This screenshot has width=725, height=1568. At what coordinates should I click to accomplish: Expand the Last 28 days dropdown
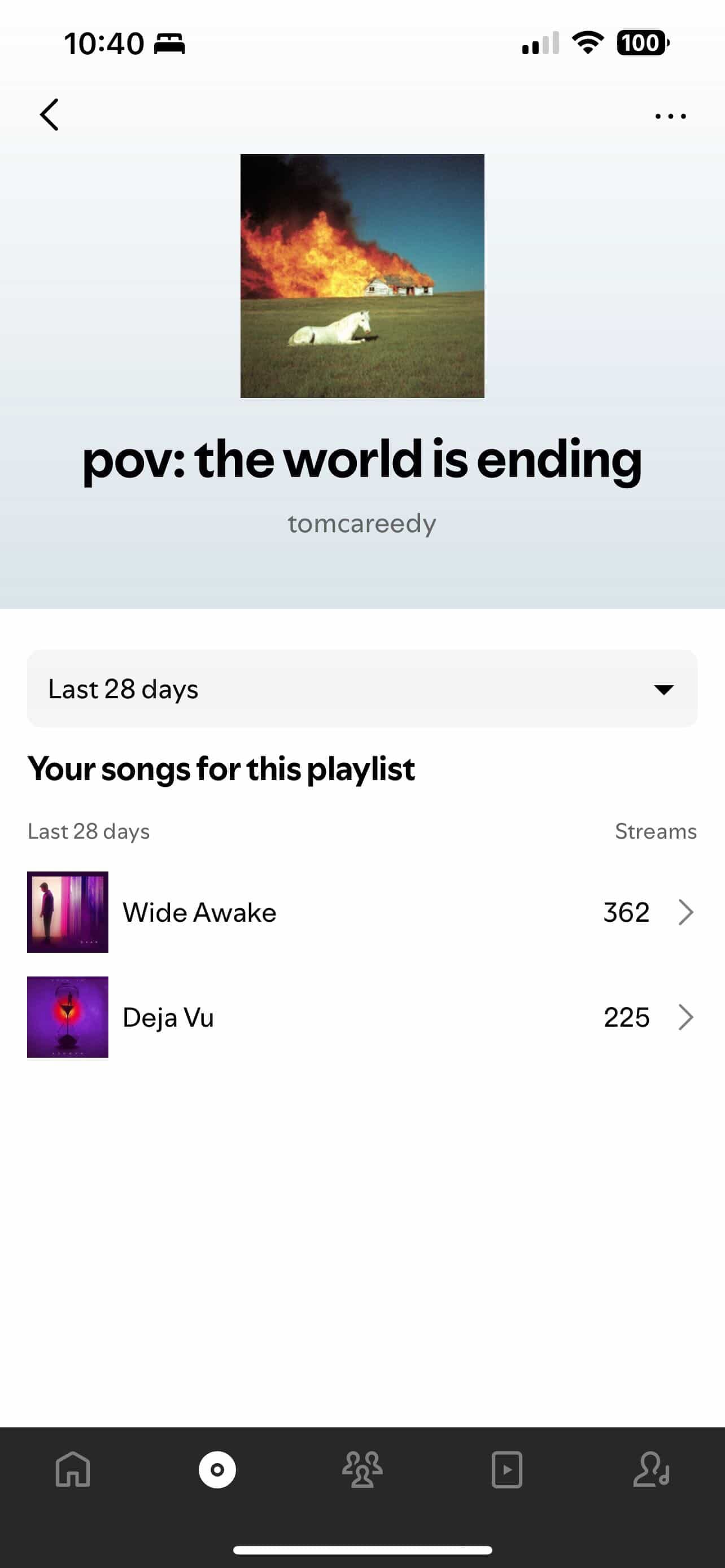362,689
